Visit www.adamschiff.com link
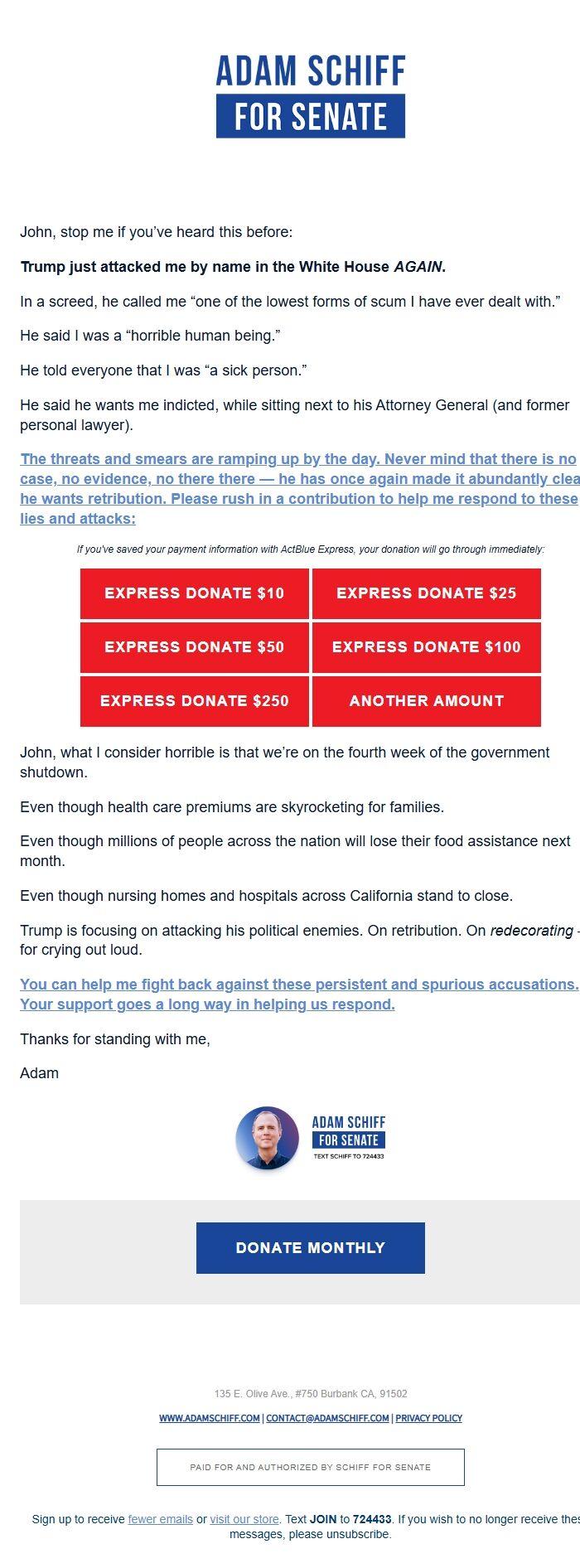580x1568 pixels. 210,1418
